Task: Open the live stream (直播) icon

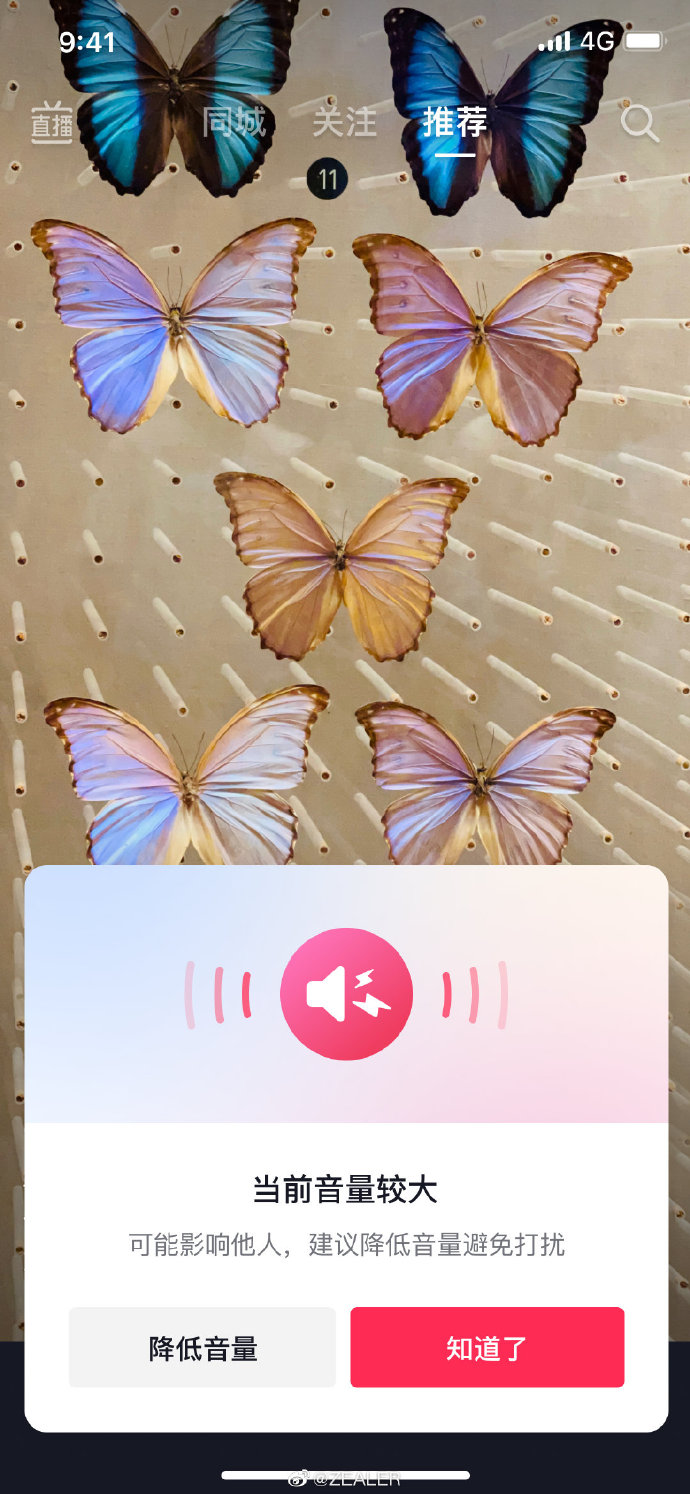Action: 51,123
